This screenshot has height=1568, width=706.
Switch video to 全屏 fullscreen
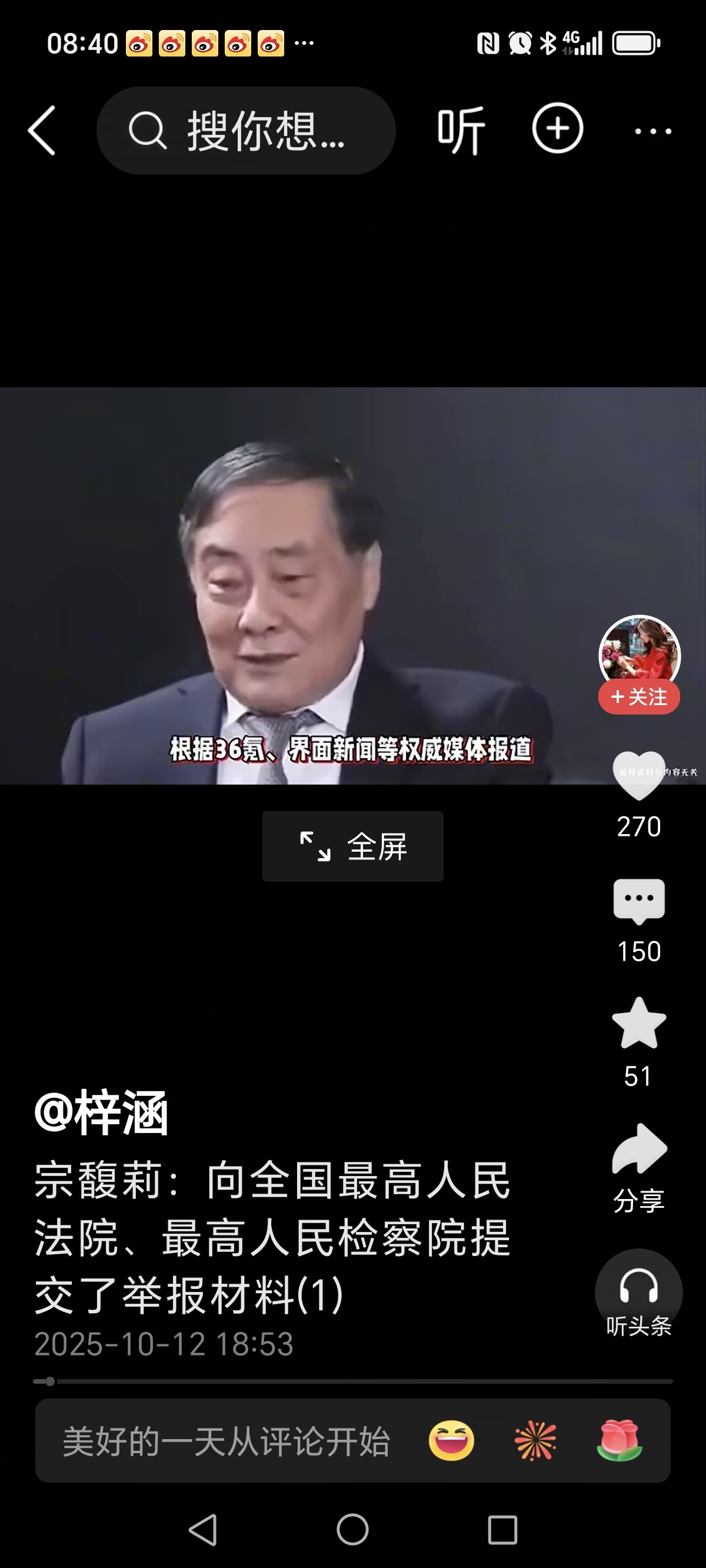point(353,846)
